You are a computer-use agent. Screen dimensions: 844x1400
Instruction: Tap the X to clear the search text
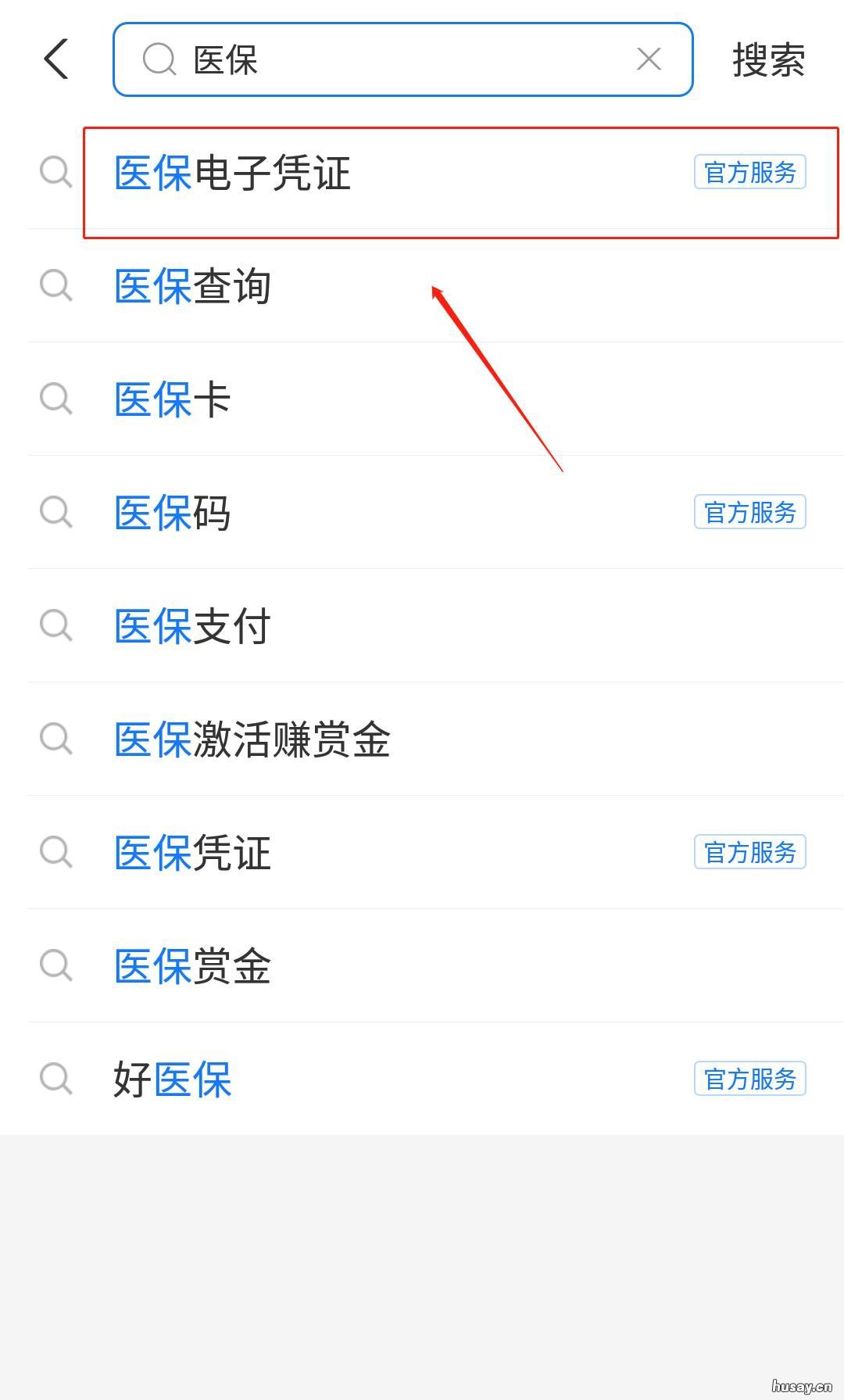649,59
